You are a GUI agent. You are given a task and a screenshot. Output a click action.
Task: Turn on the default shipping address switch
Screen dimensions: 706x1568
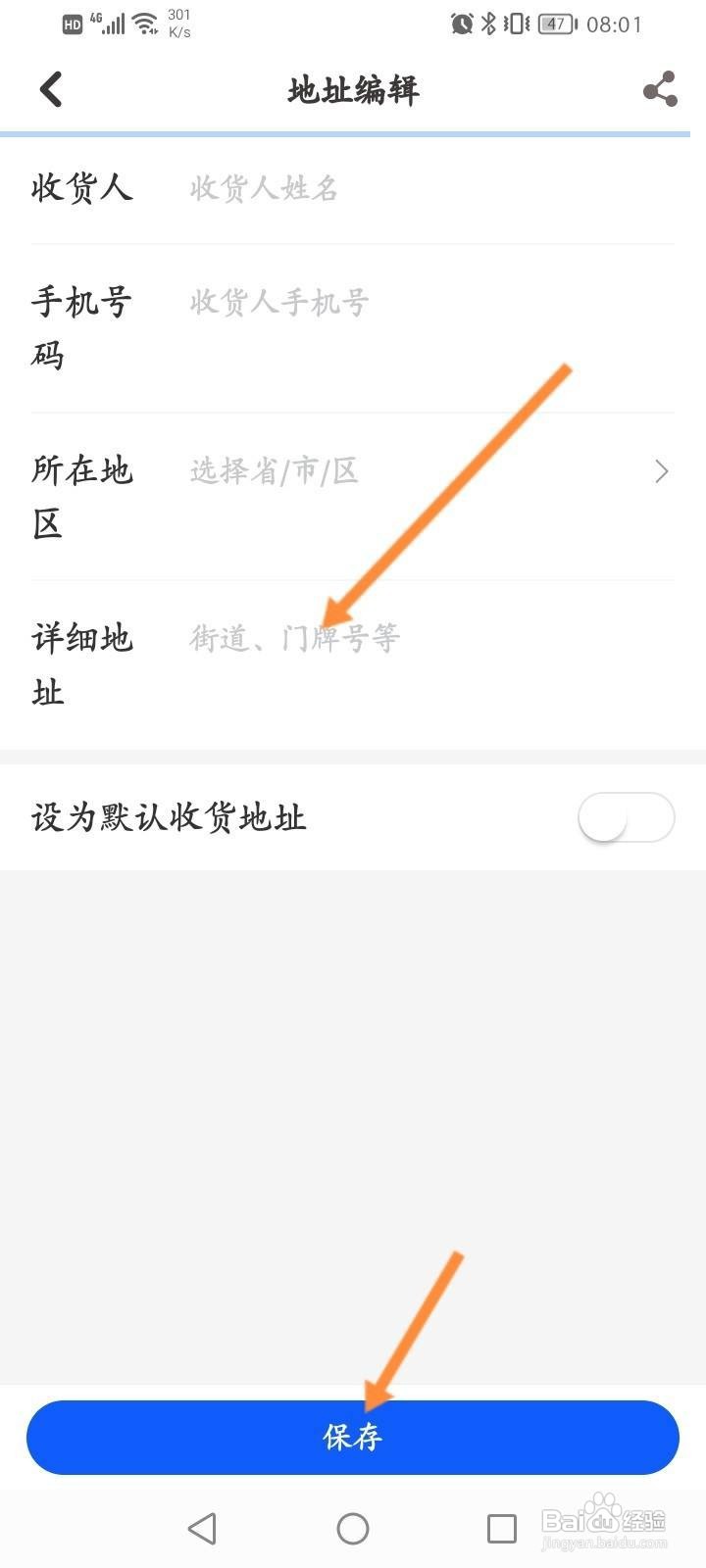[x=626, y=817]
